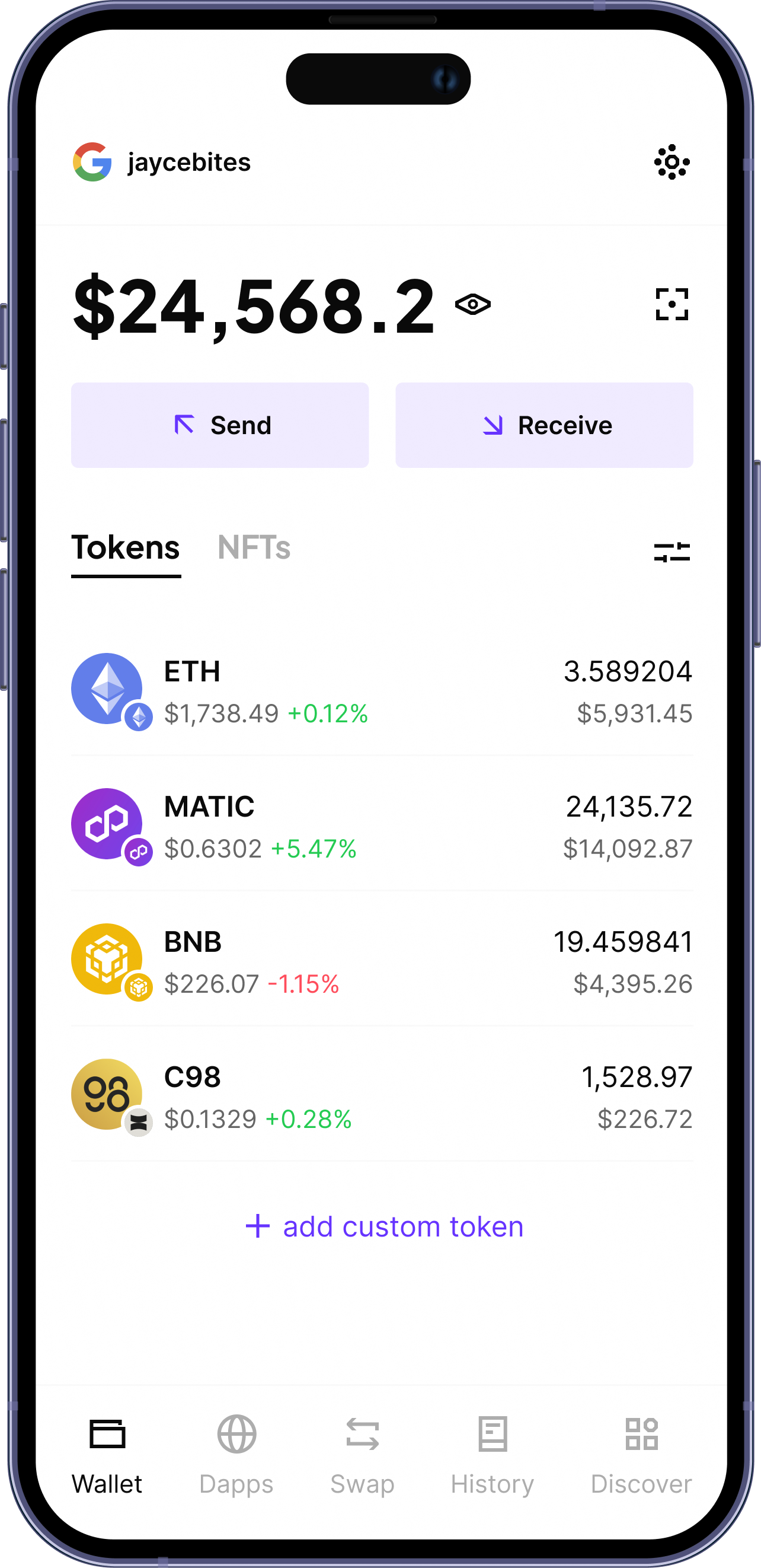The width and height of the screenshot is (761, 1568).
Task: Select the Tokens tab
Action: (x=126, y=547)
